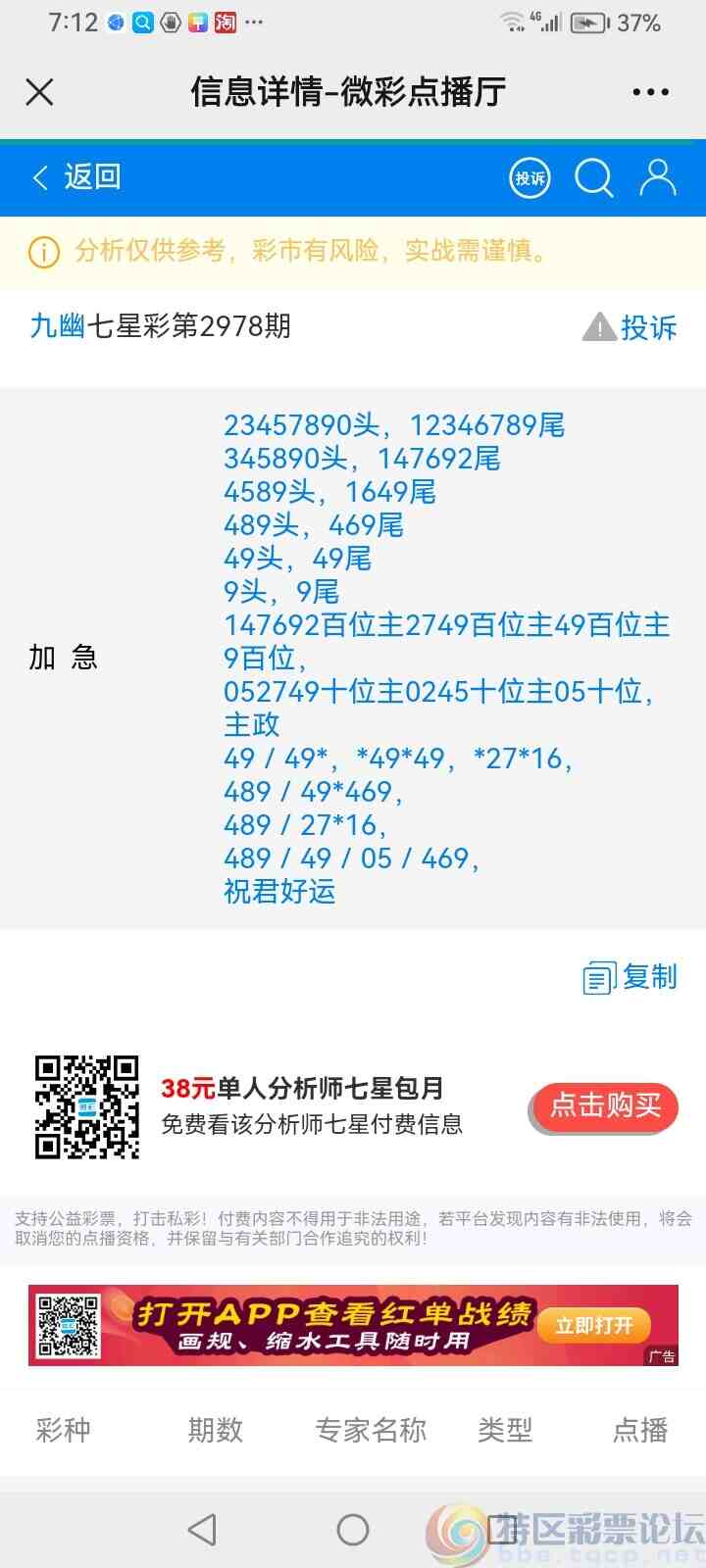Image resolution: width=706 pixels, height=1568 pixels.
Task: Select the 期数 filter option
Action: click(216, 1431)
